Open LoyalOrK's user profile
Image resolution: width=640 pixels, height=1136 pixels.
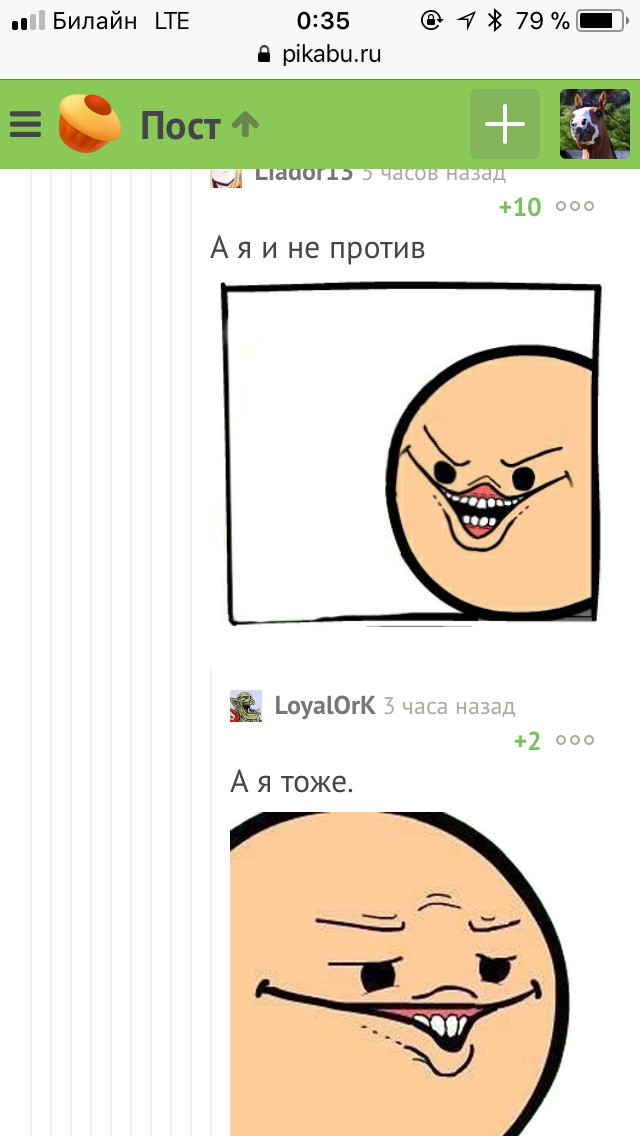coord(325,706)
